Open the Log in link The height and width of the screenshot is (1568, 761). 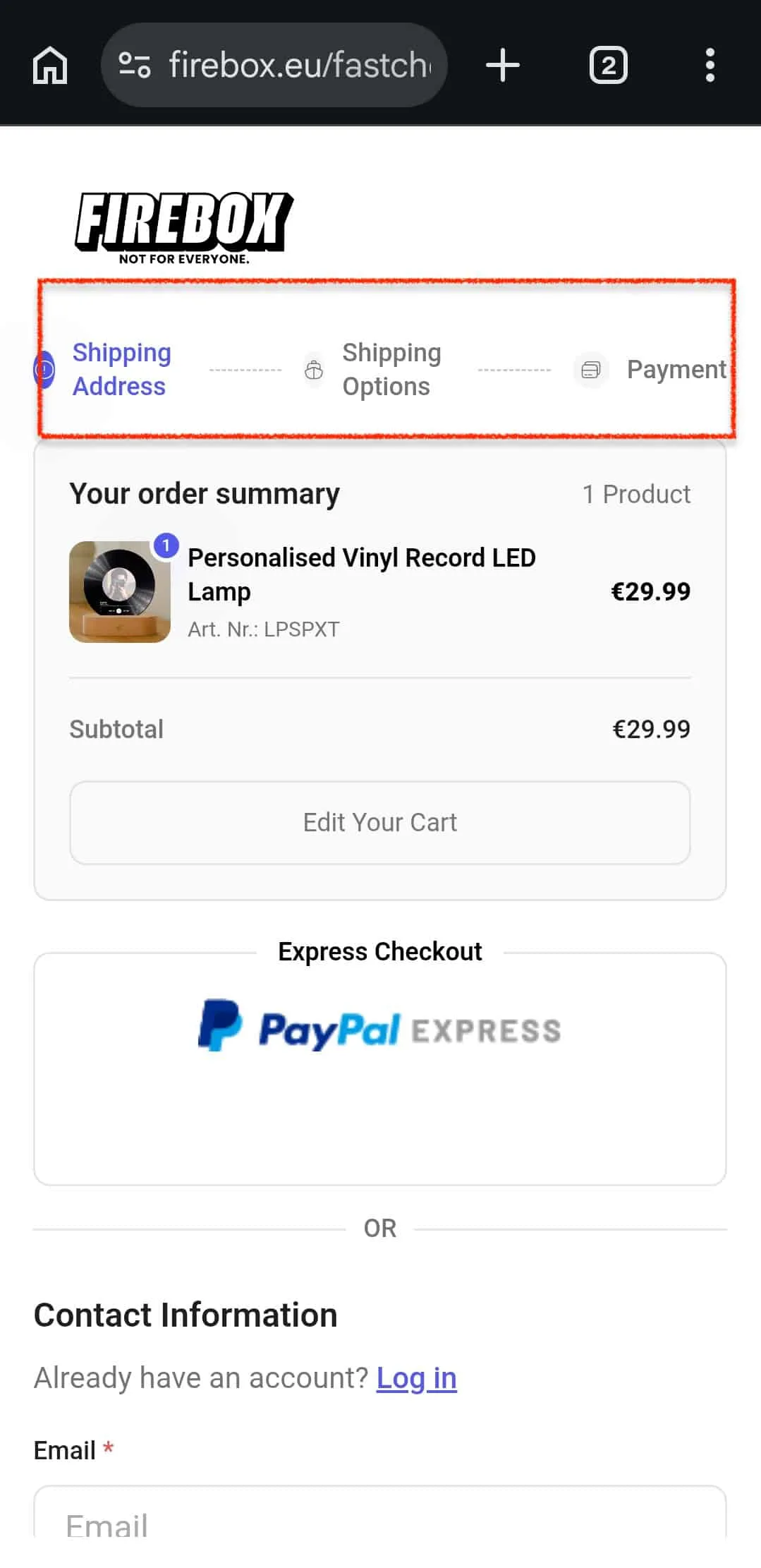coord(416,1377)
